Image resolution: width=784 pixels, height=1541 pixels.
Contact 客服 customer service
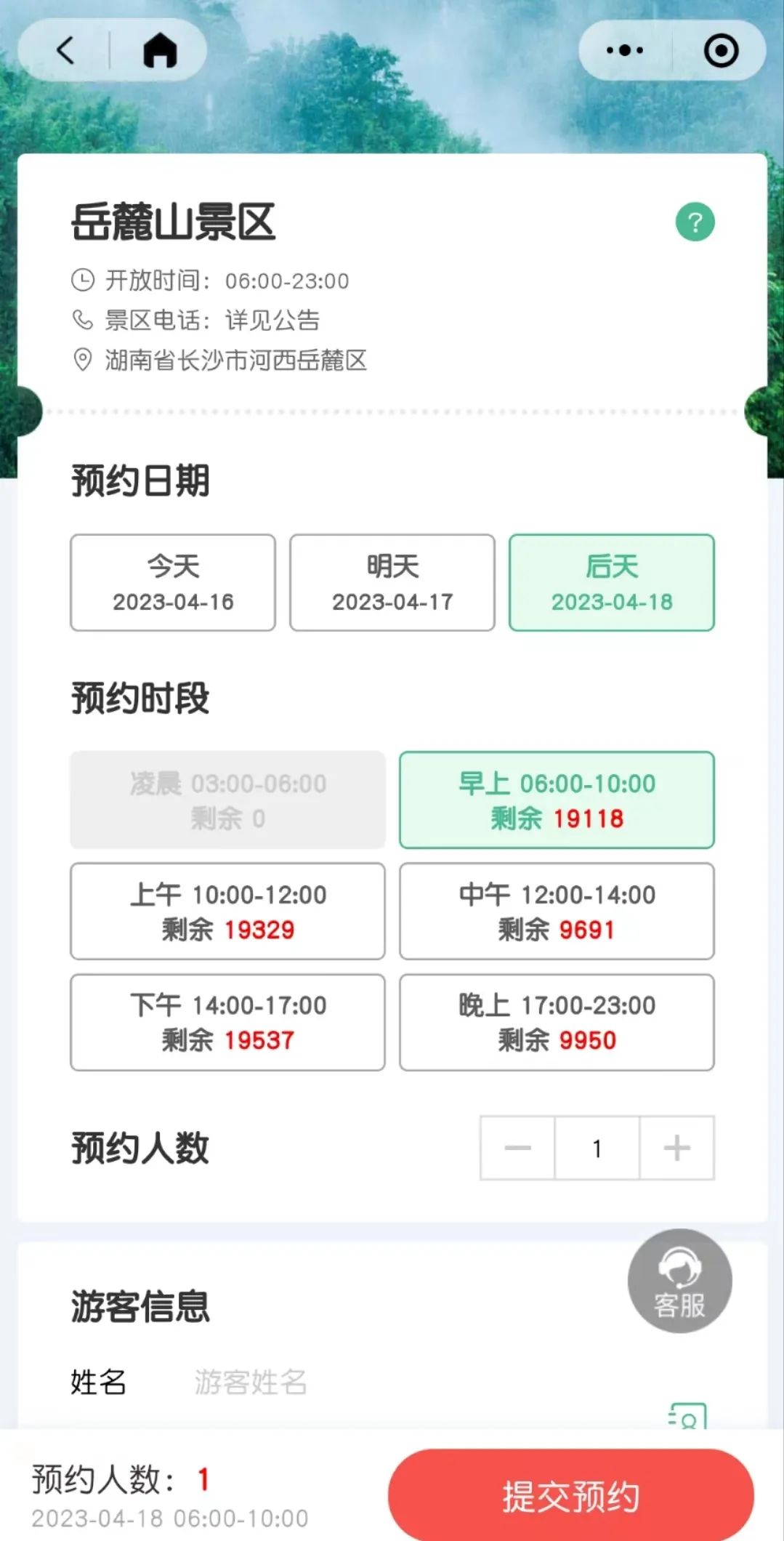coord(679,1281)
